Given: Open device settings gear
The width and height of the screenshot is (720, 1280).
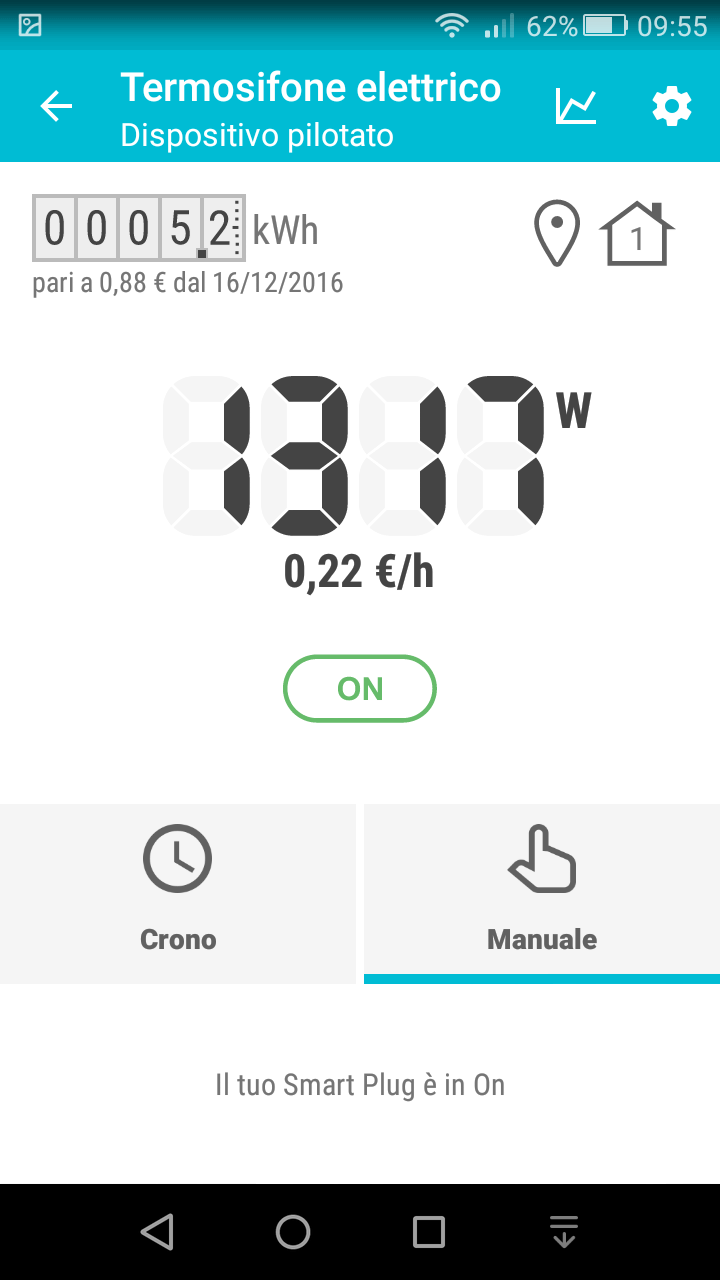Looking at the screenshot, I should click(x=672, y=106).
